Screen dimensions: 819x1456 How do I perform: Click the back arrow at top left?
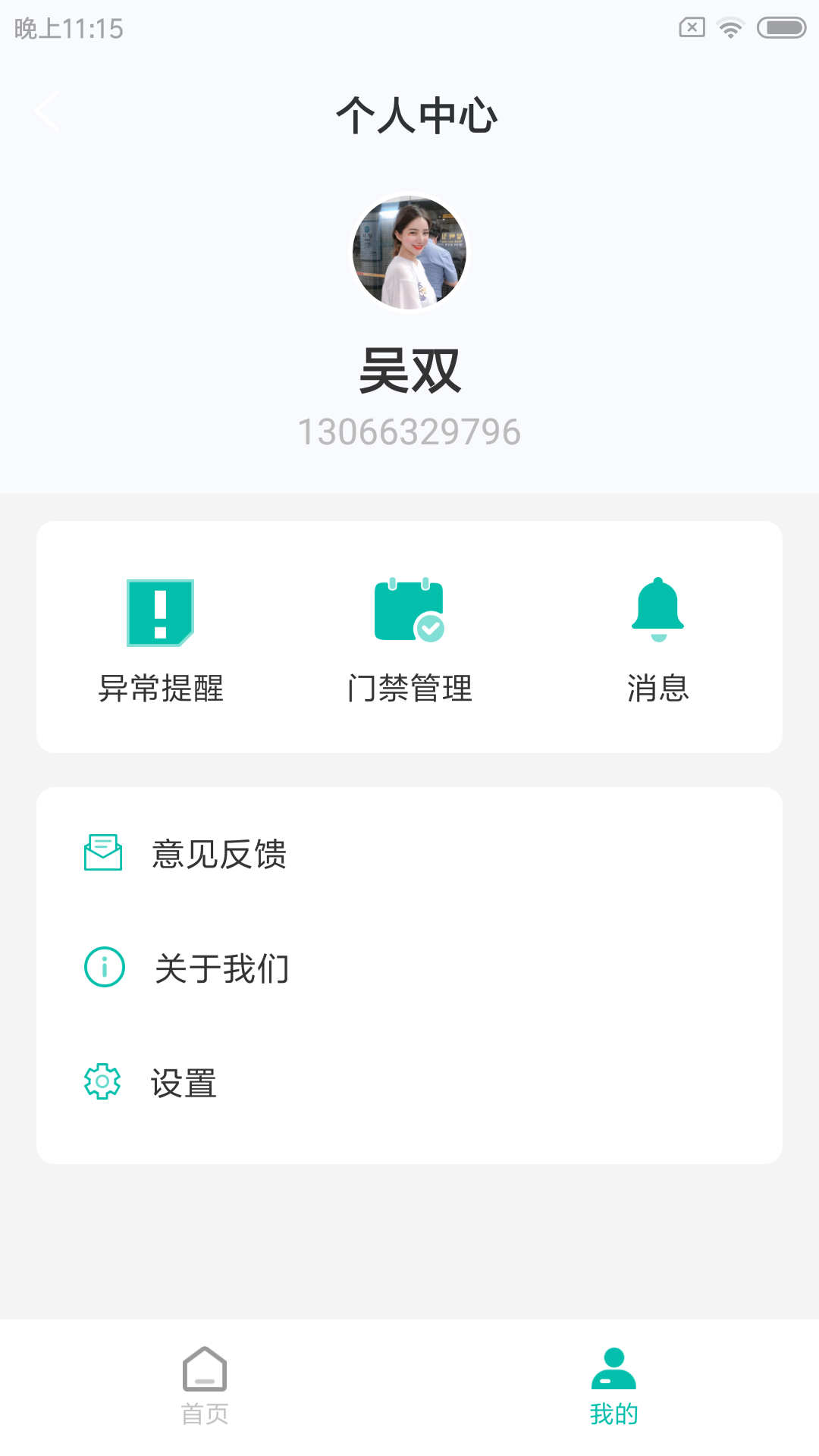48,110
